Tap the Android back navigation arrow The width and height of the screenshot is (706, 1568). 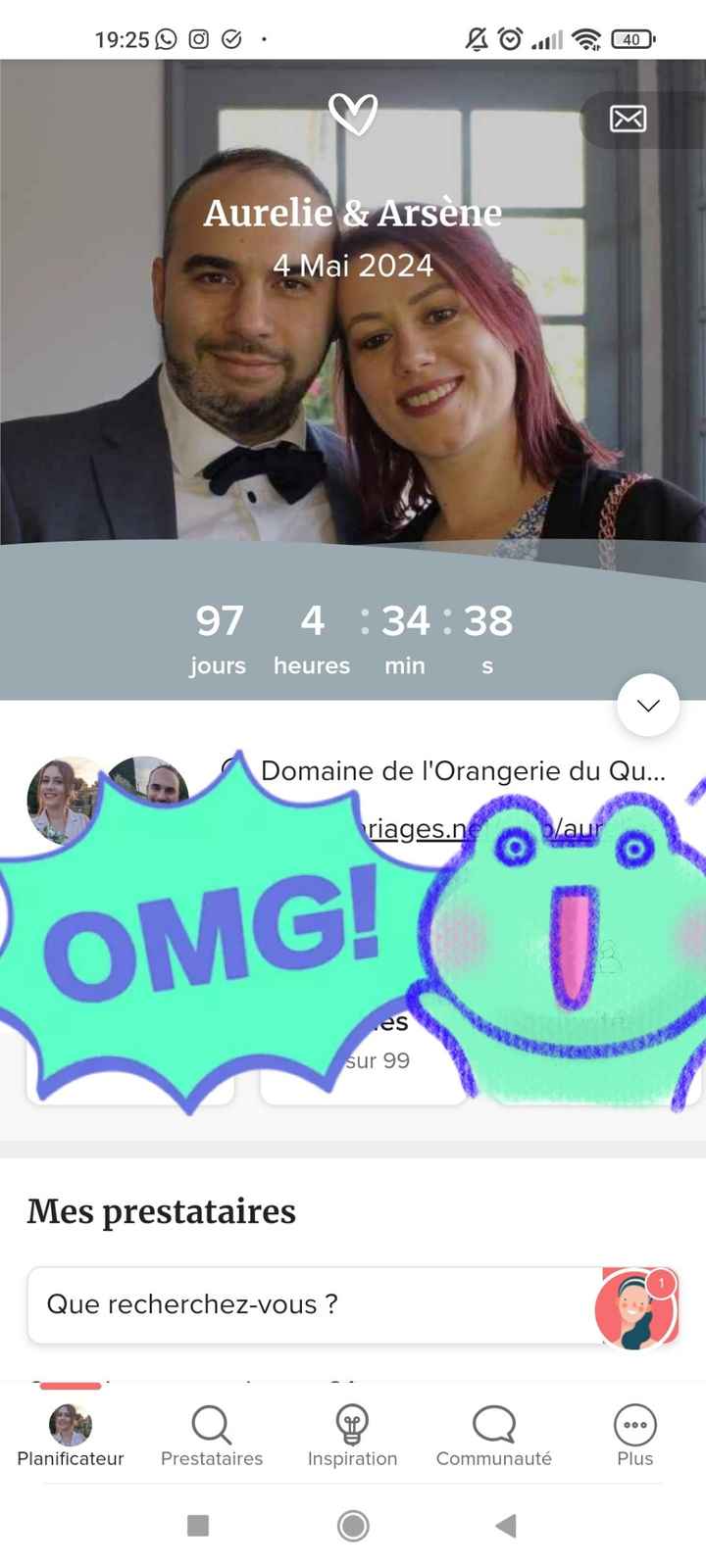(506, 1526)
